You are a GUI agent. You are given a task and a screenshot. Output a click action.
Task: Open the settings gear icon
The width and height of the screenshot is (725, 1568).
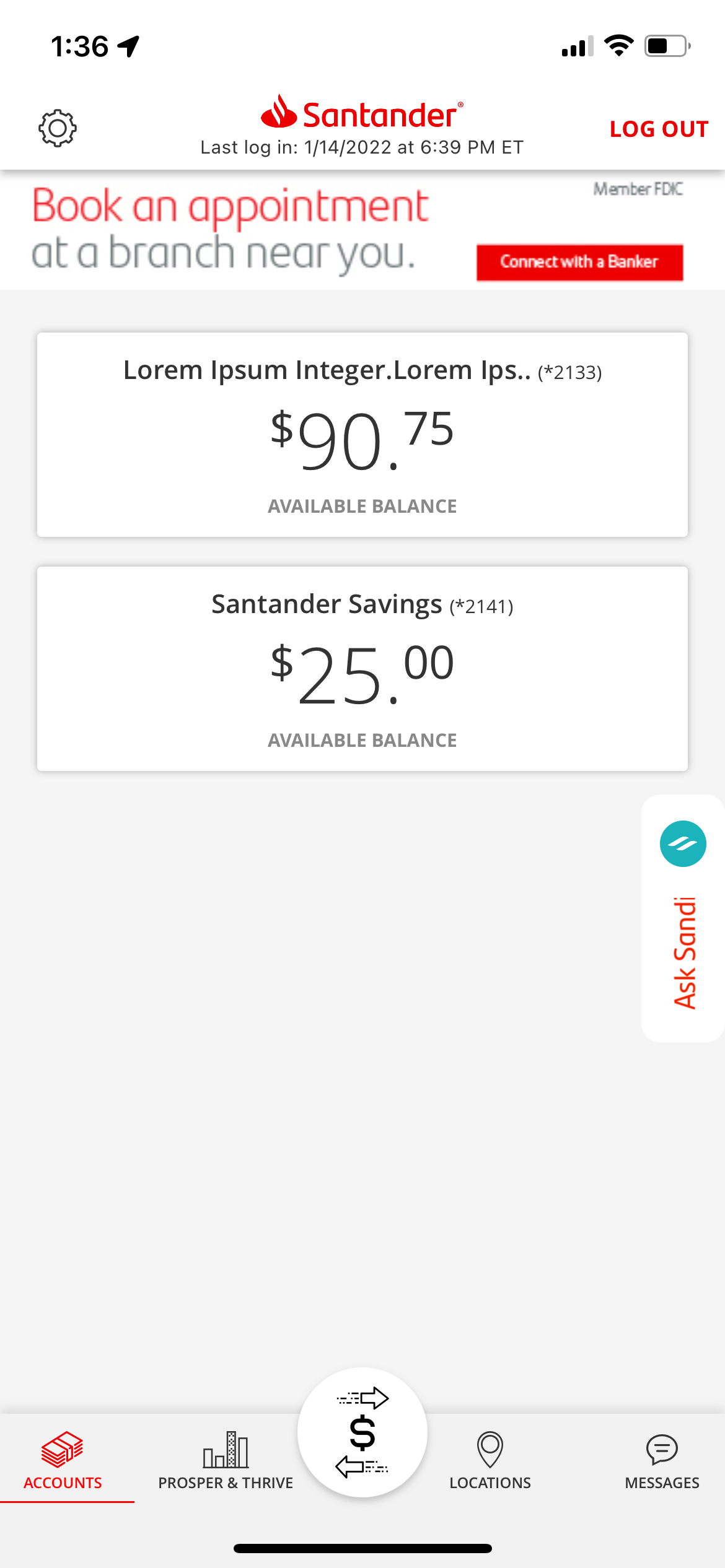[x=58, y=128]
